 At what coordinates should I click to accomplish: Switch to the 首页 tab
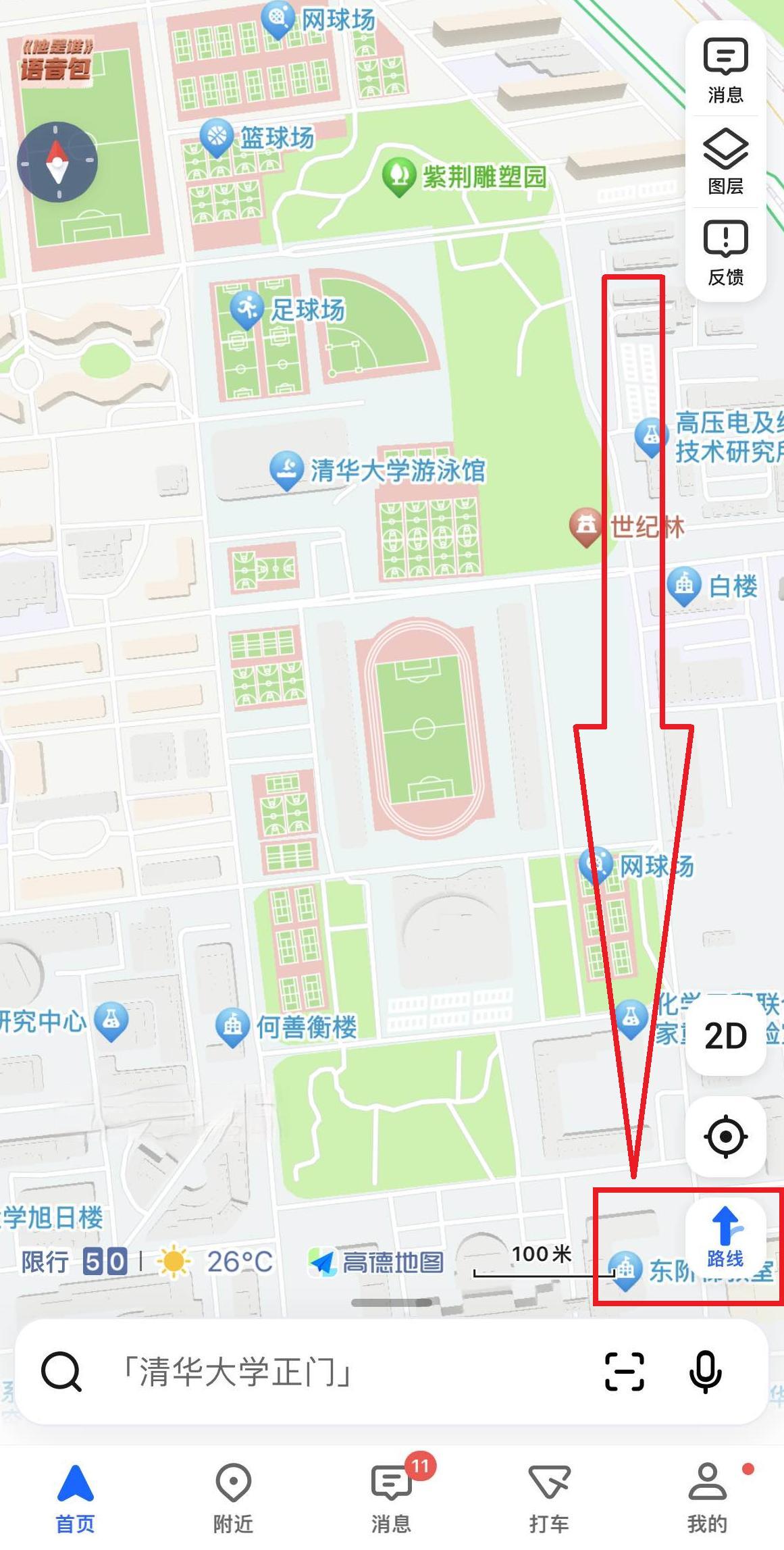(x=75, y=1497)
